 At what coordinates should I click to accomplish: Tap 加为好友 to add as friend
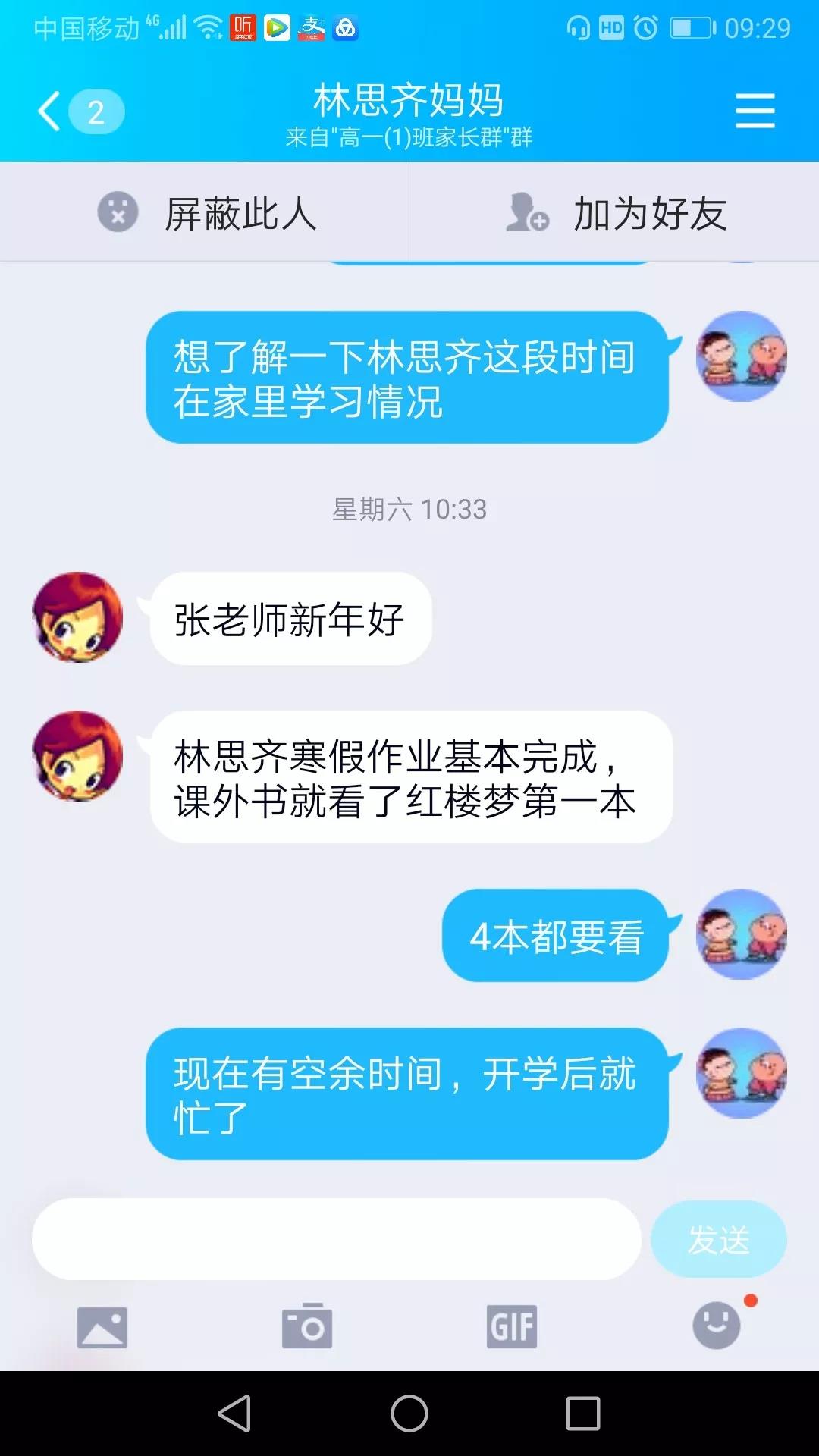click(x=616, y=213)
